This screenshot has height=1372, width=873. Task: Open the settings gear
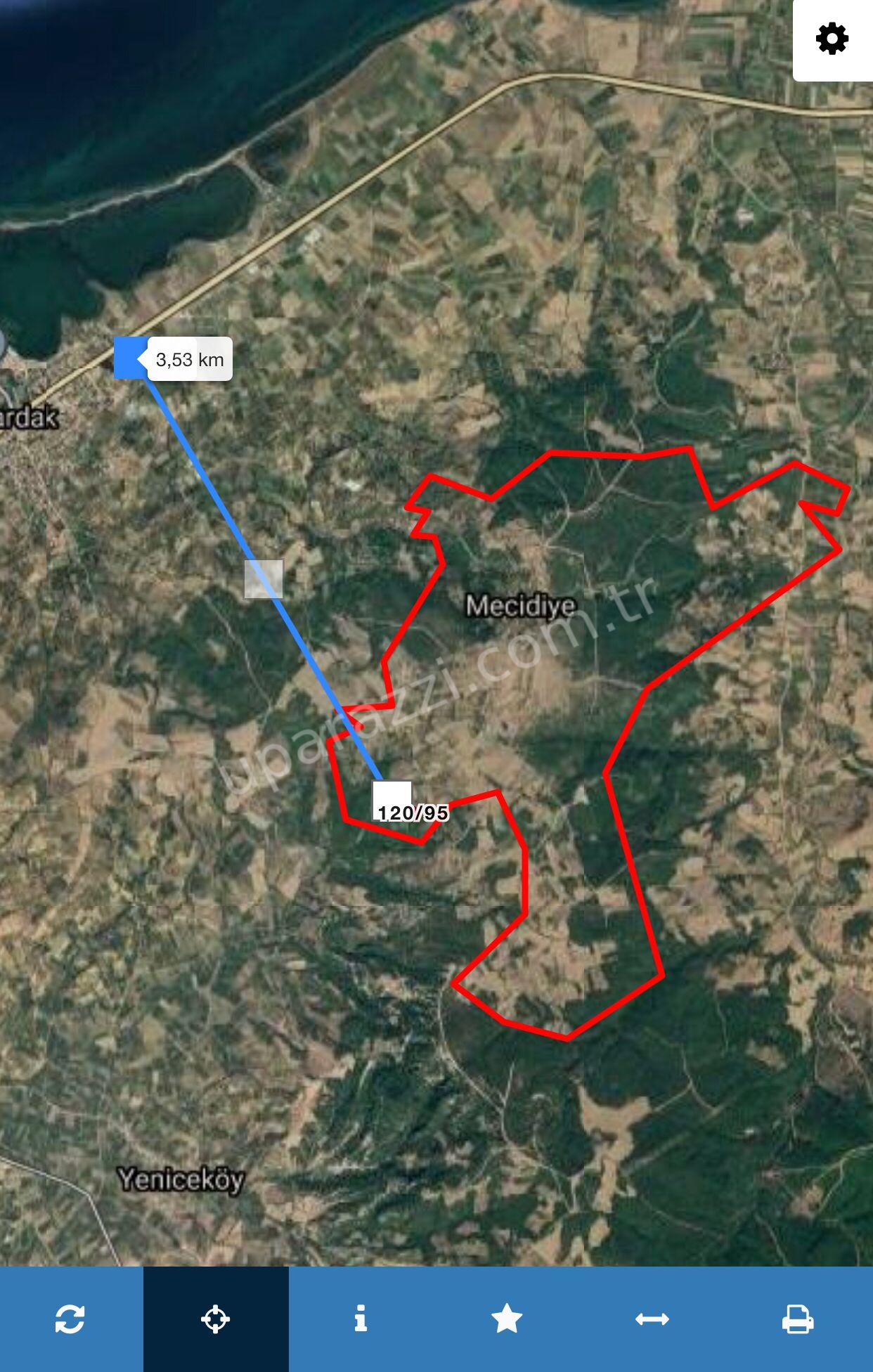point(832,39)
